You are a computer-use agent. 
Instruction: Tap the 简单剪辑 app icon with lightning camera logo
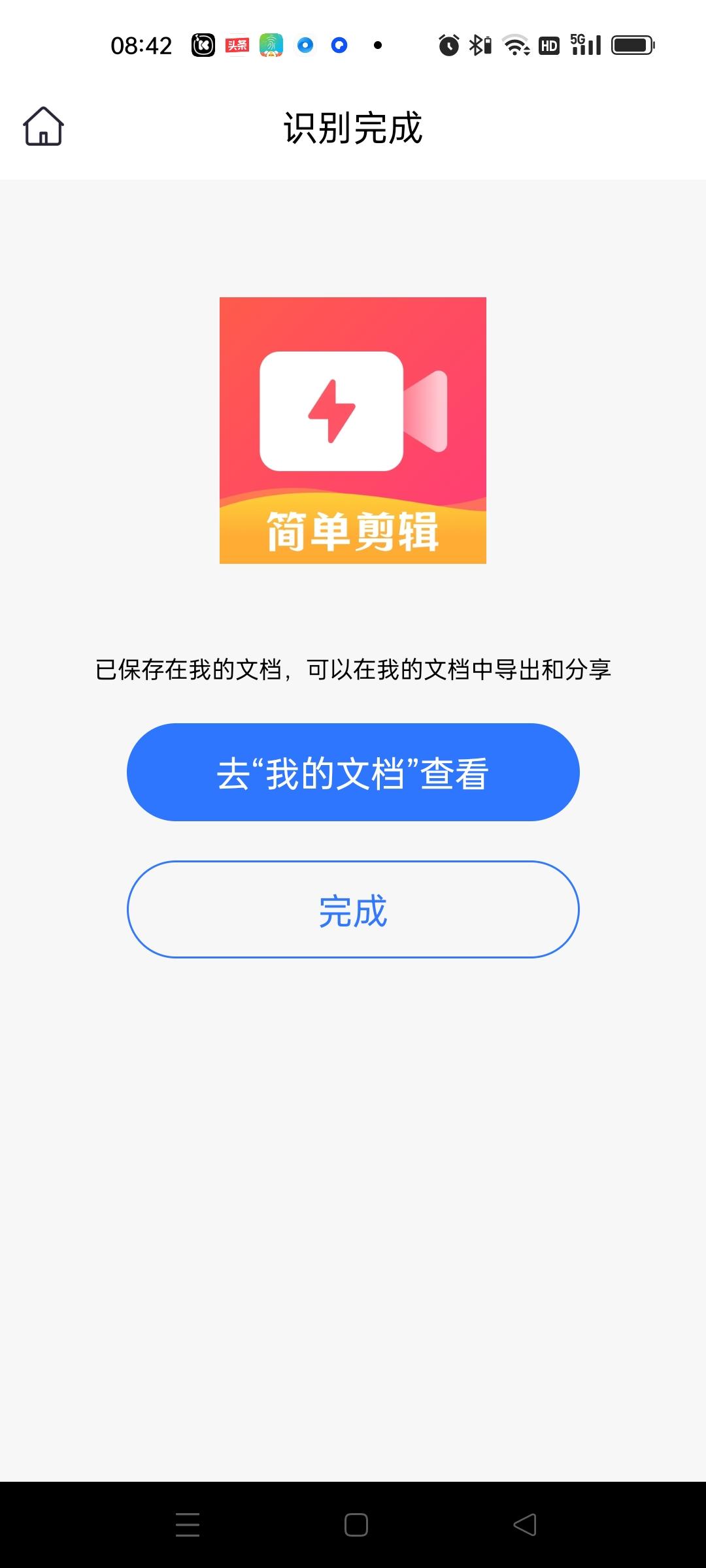[353, 431]
